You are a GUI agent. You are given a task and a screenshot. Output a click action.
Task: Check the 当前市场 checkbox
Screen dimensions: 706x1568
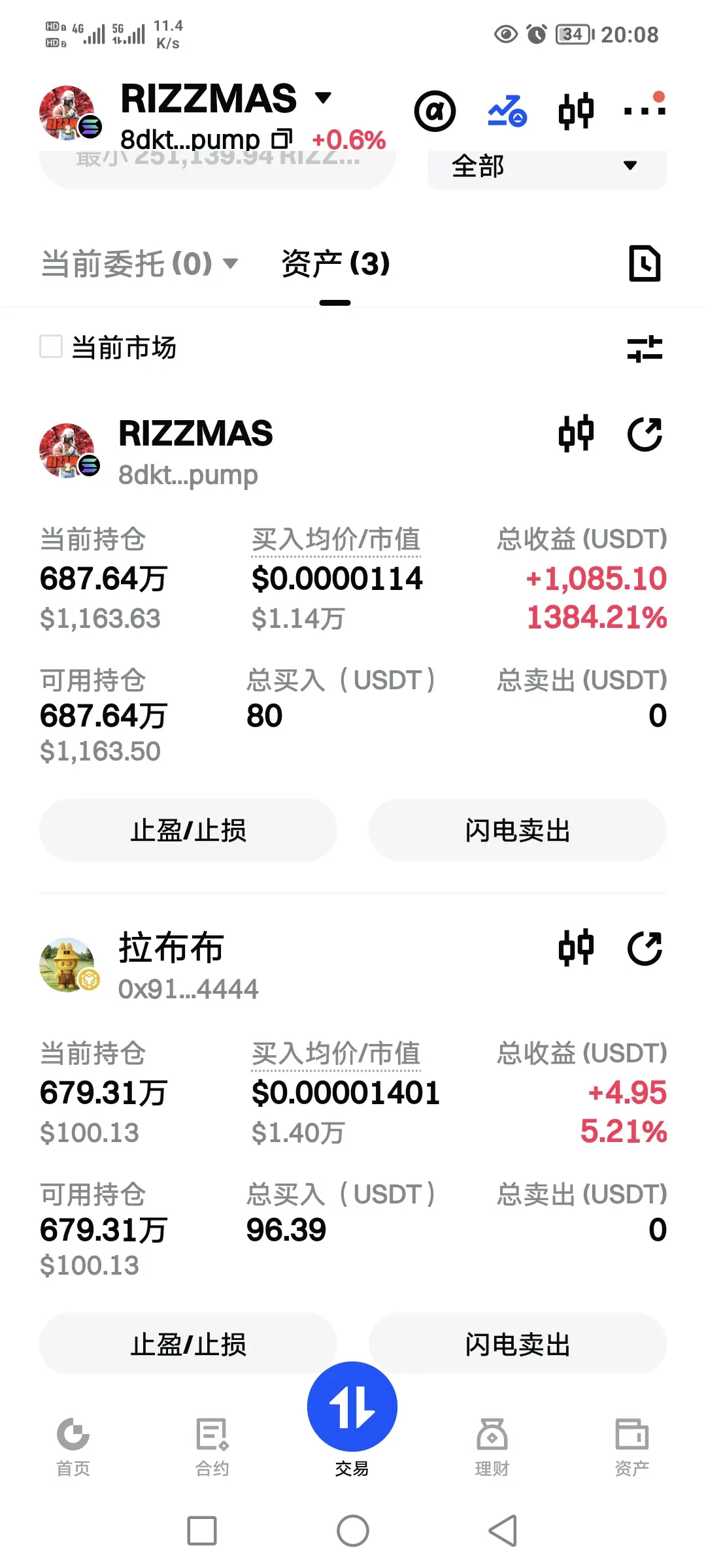51,347
